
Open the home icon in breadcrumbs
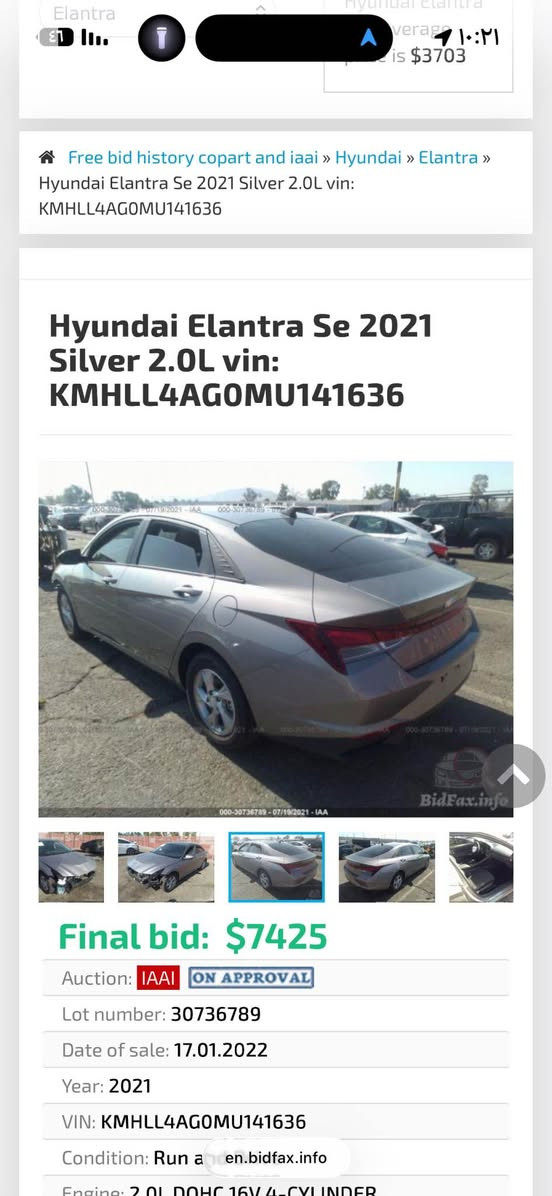tap(47, 157)
